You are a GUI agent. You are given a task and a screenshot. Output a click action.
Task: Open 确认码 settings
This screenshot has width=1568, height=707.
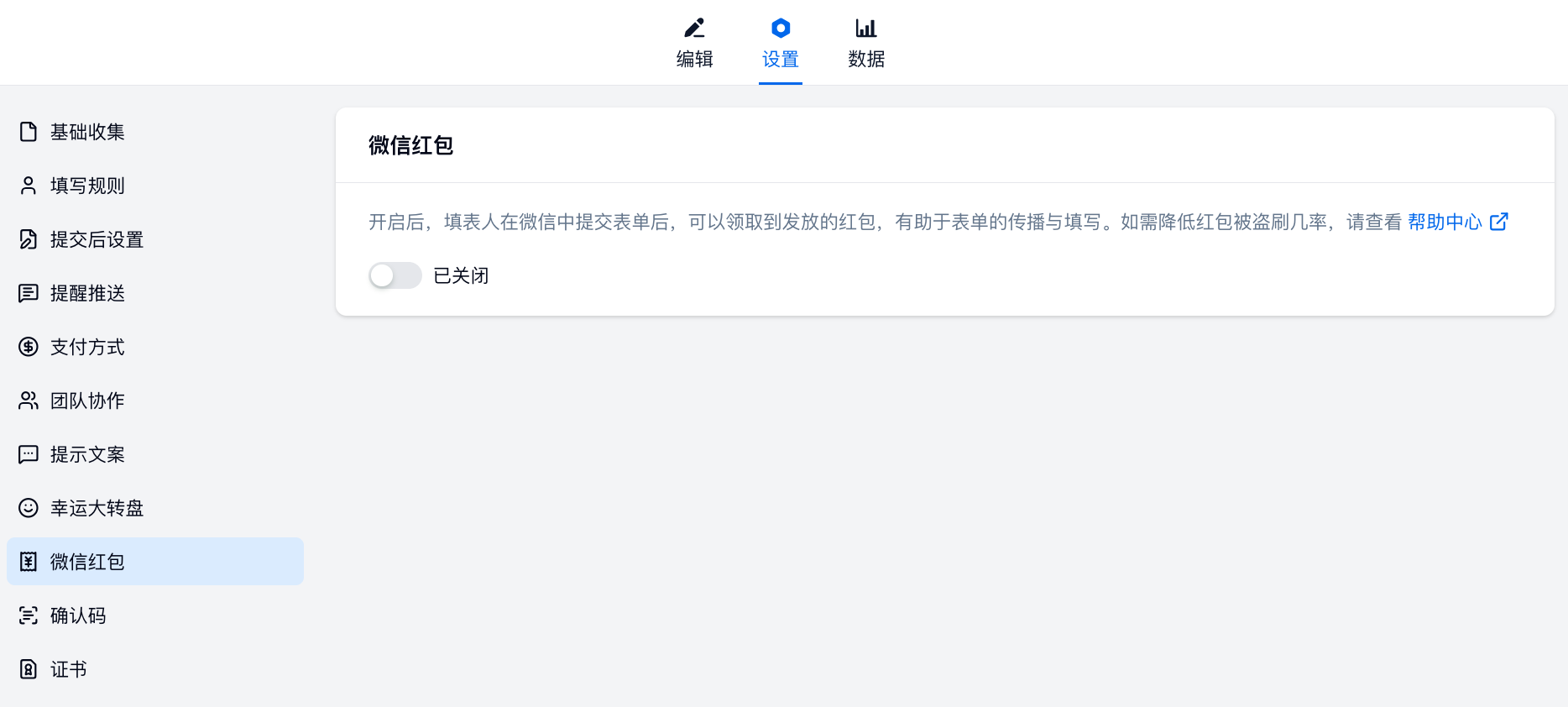[78, 615]
